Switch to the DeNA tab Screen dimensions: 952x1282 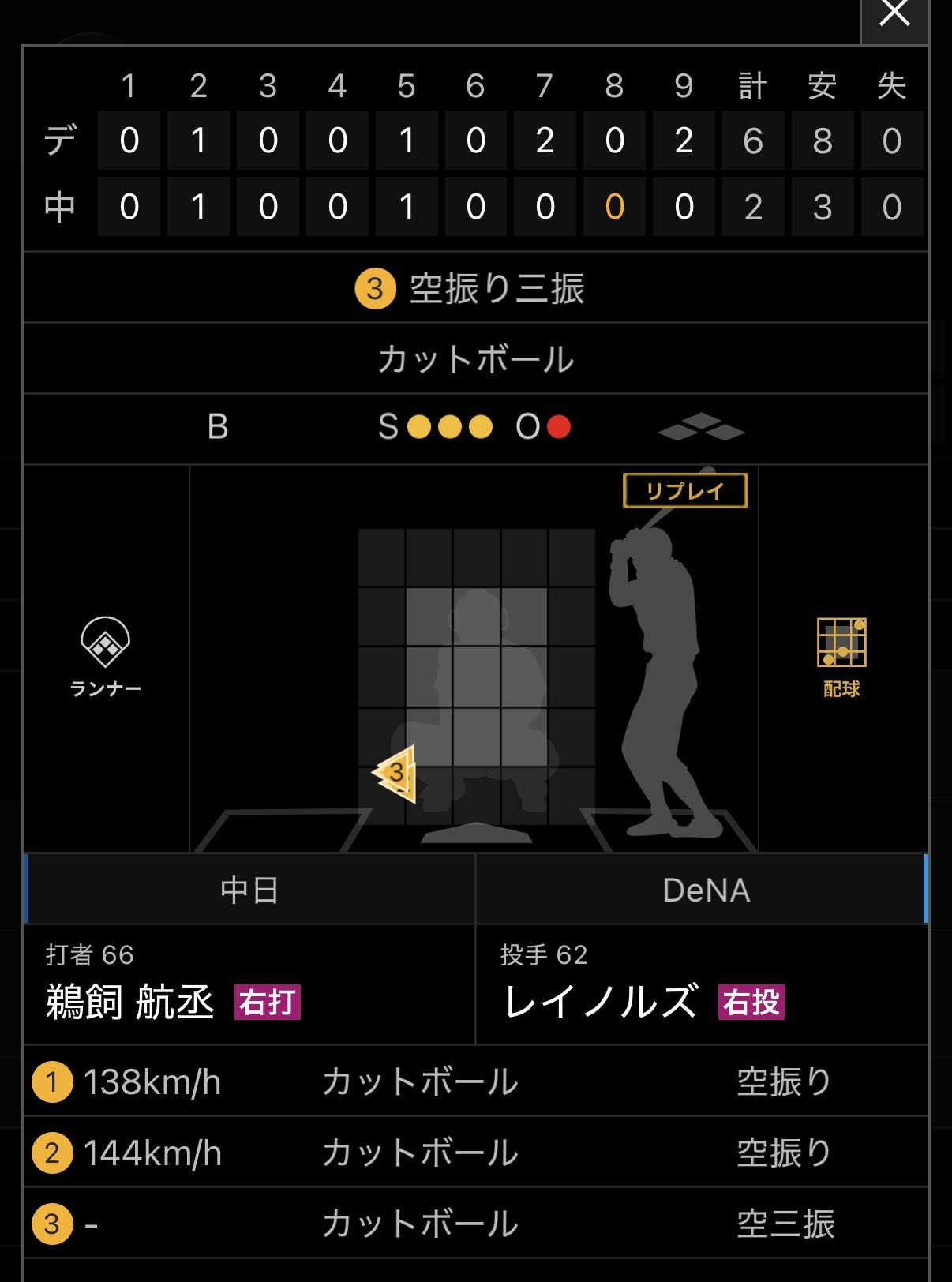[706, 890]
